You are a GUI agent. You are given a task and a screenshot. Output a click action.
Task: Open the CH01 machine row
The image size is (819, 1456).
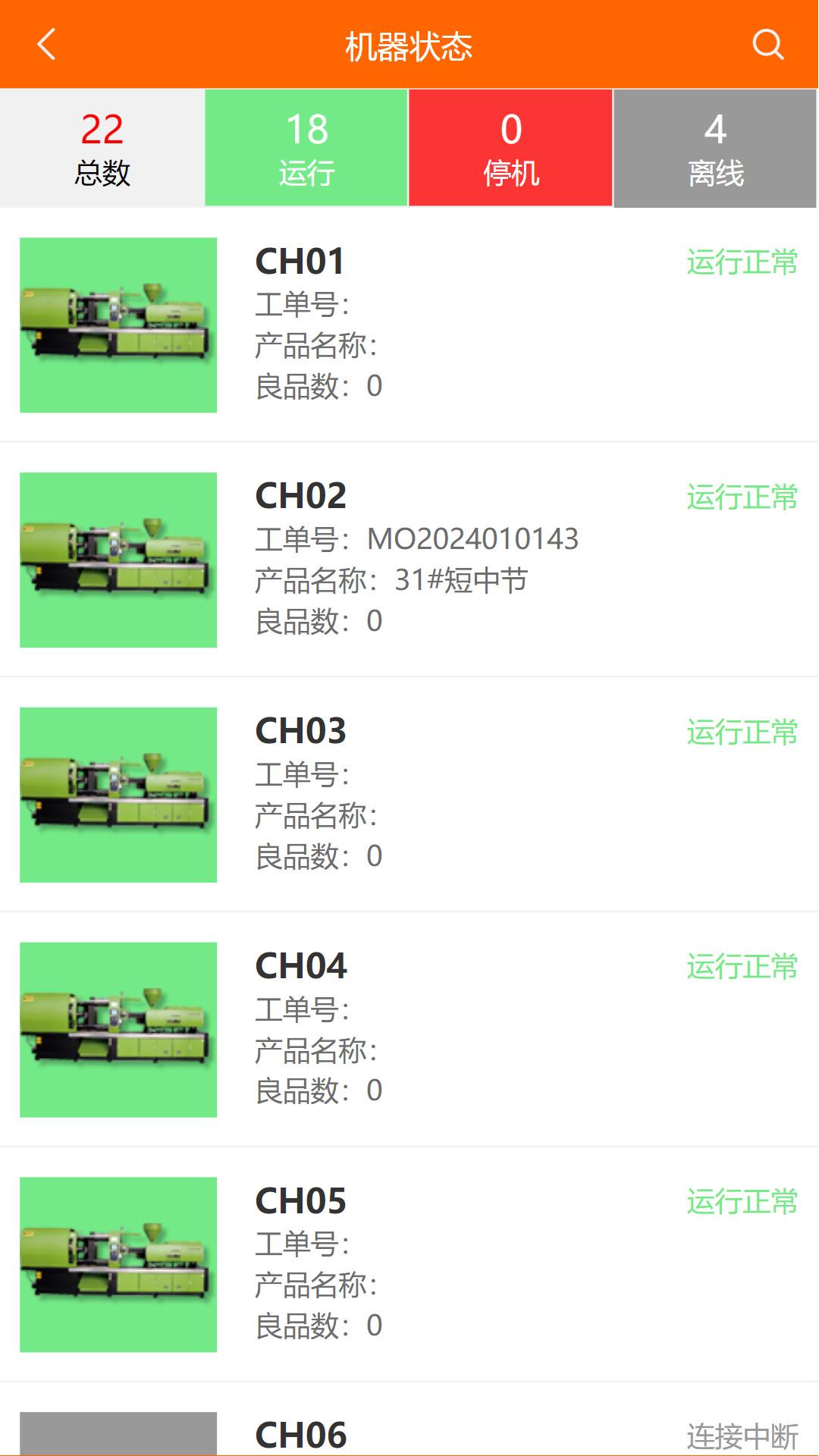click(409, 325)
